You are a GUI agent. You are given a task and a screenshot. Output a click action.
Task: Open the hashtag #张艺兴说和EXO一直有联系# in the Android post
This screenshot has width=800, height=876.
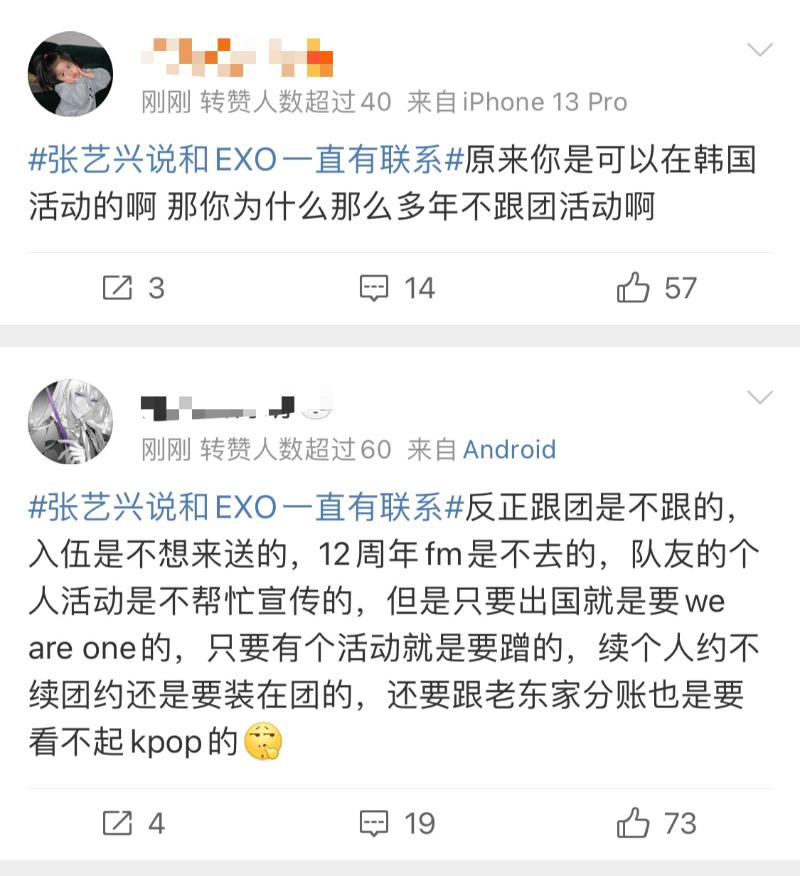click(x=248, y=508)
